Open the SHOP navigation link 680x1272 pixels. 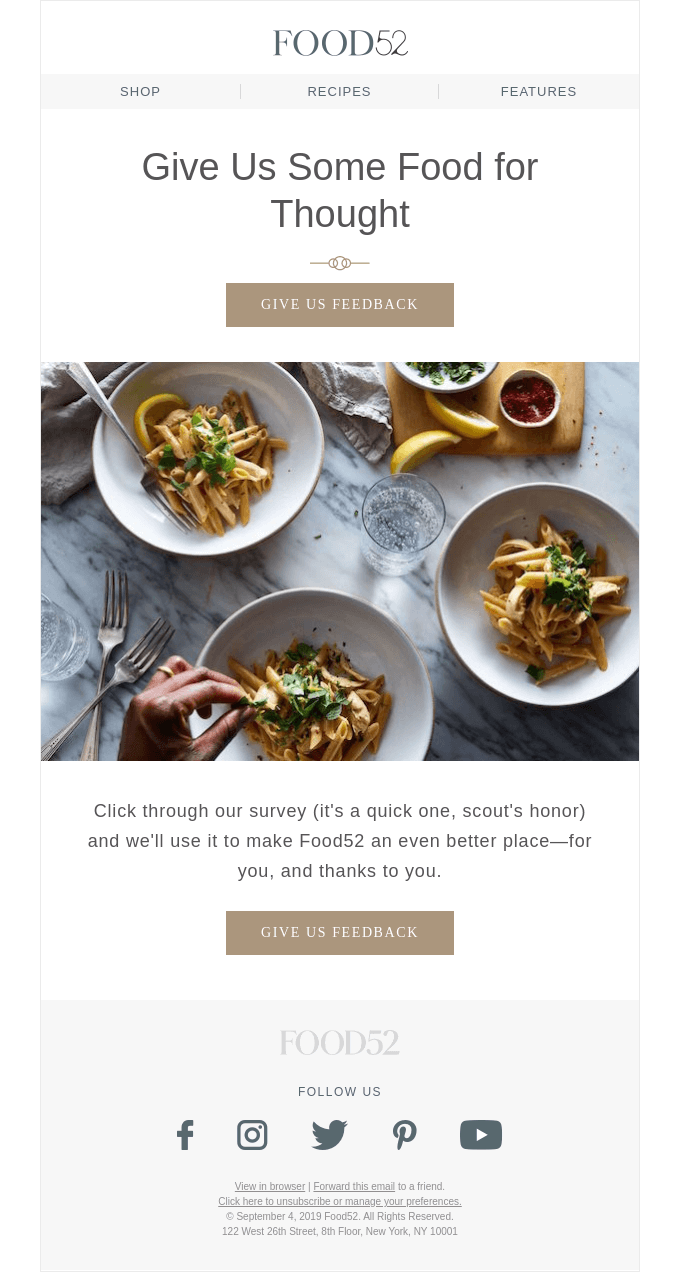point(140,91)
